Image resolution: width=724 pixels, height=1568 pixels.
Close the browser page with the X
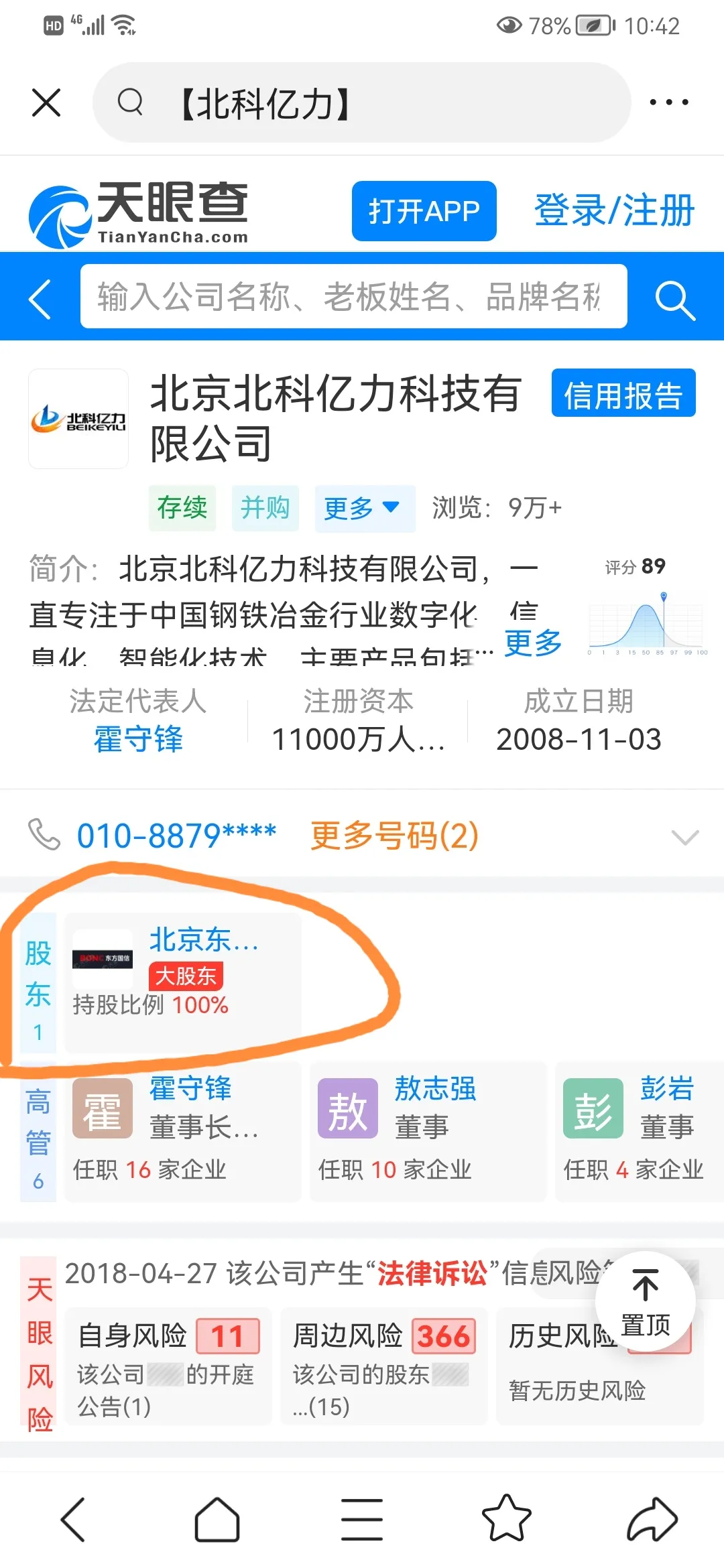coord(46,103)
